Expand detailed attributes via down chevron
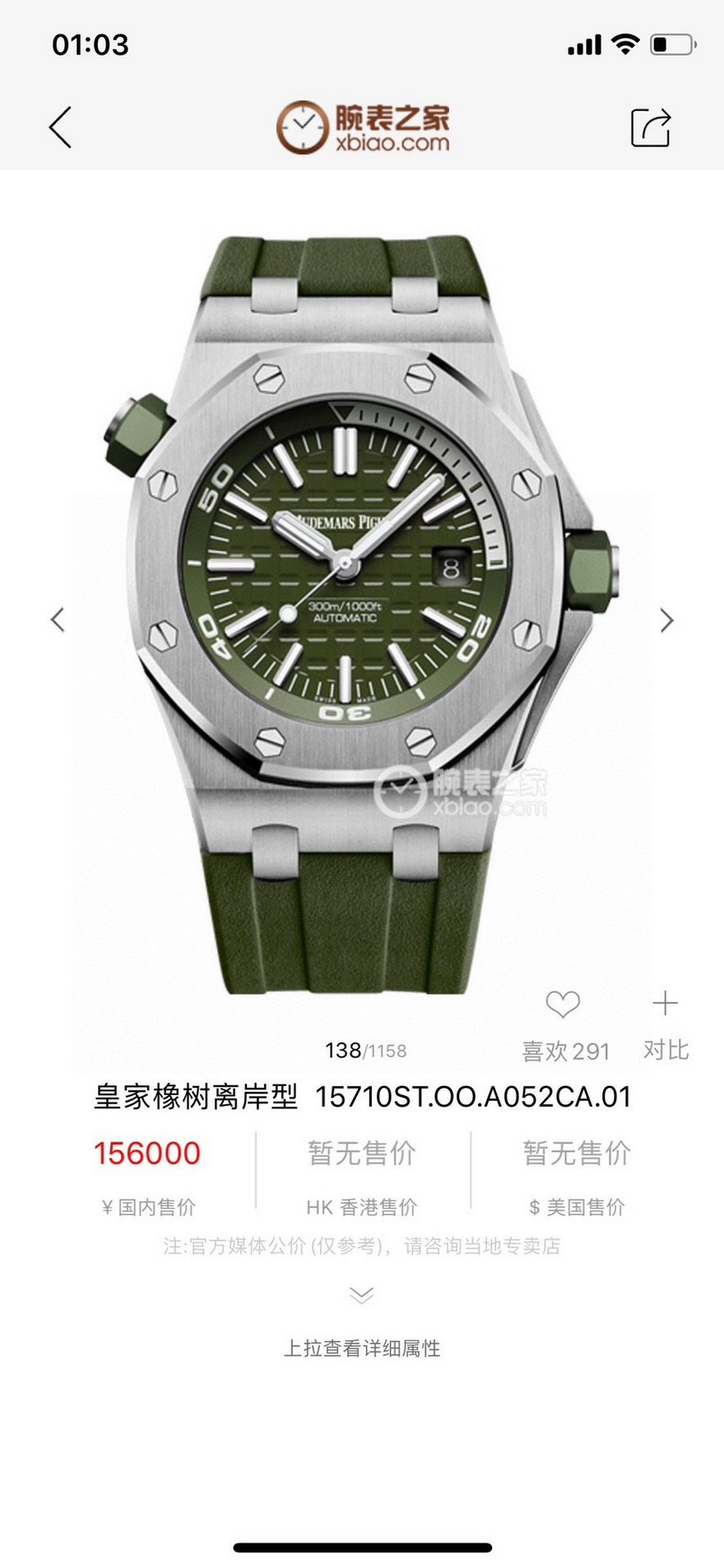Image resolution: width=724 pixels, height=1568 pixels. tap(361, 1296)
